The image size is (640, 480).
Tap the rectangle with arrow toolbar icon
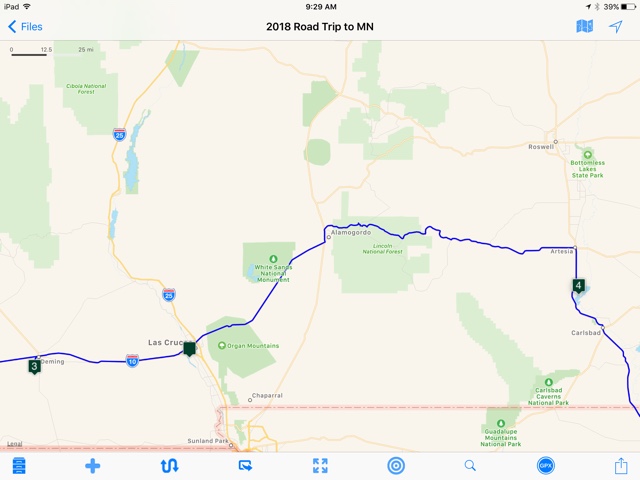245,465
